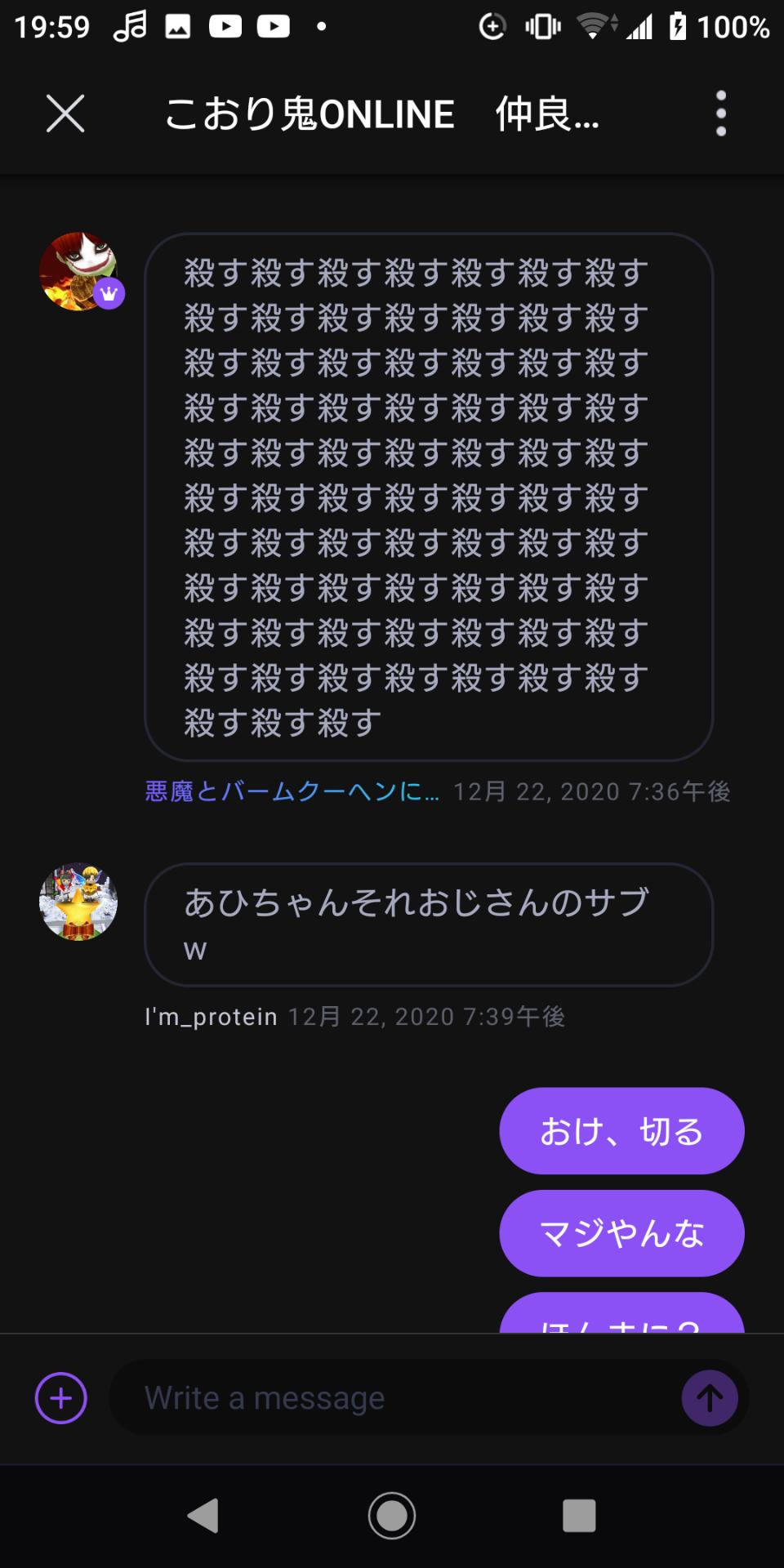Open the crowned user's profile avatar
Screen dimensions: 784x1568
coord(78,271)
